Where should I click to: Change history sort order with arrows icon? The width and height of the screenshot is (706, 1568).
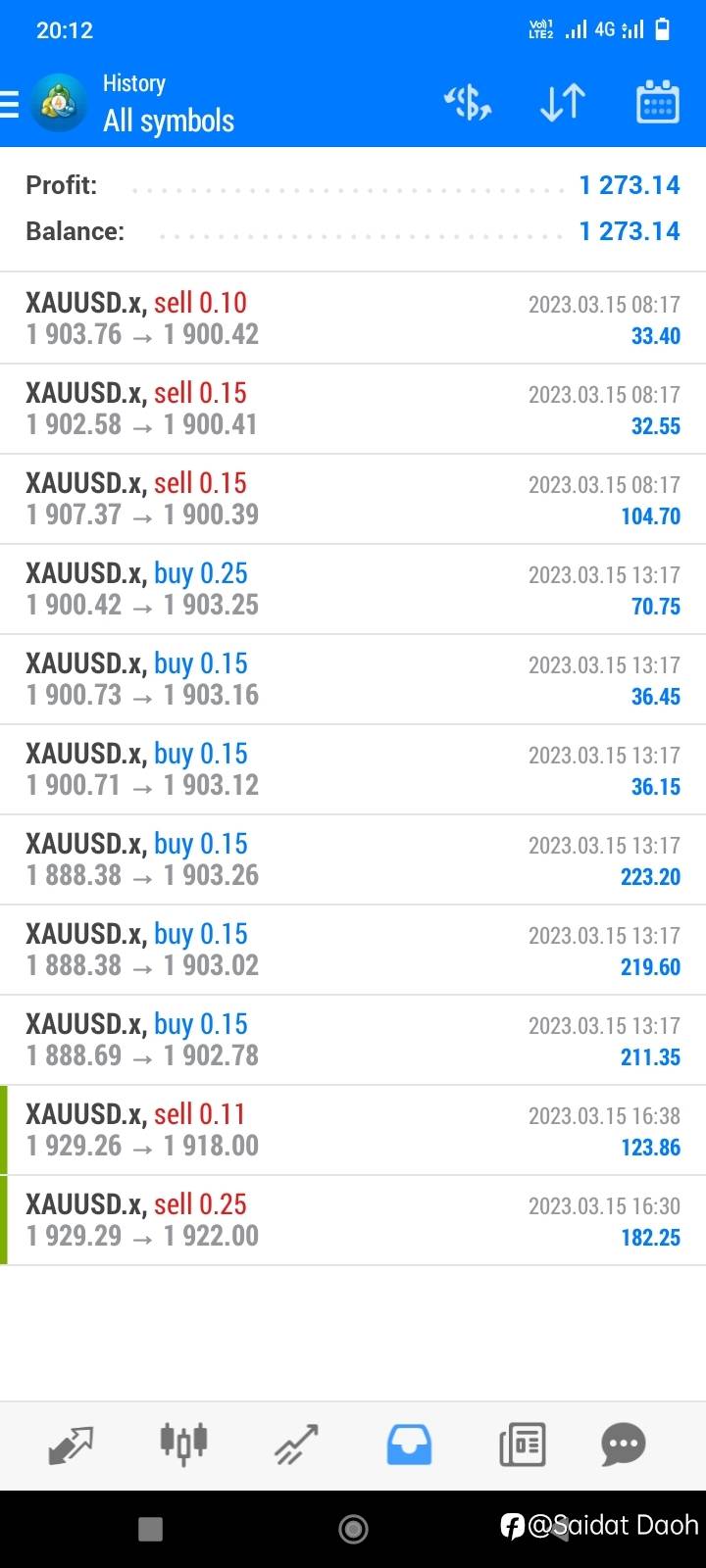pyautogui.click(x=563, y=103)
